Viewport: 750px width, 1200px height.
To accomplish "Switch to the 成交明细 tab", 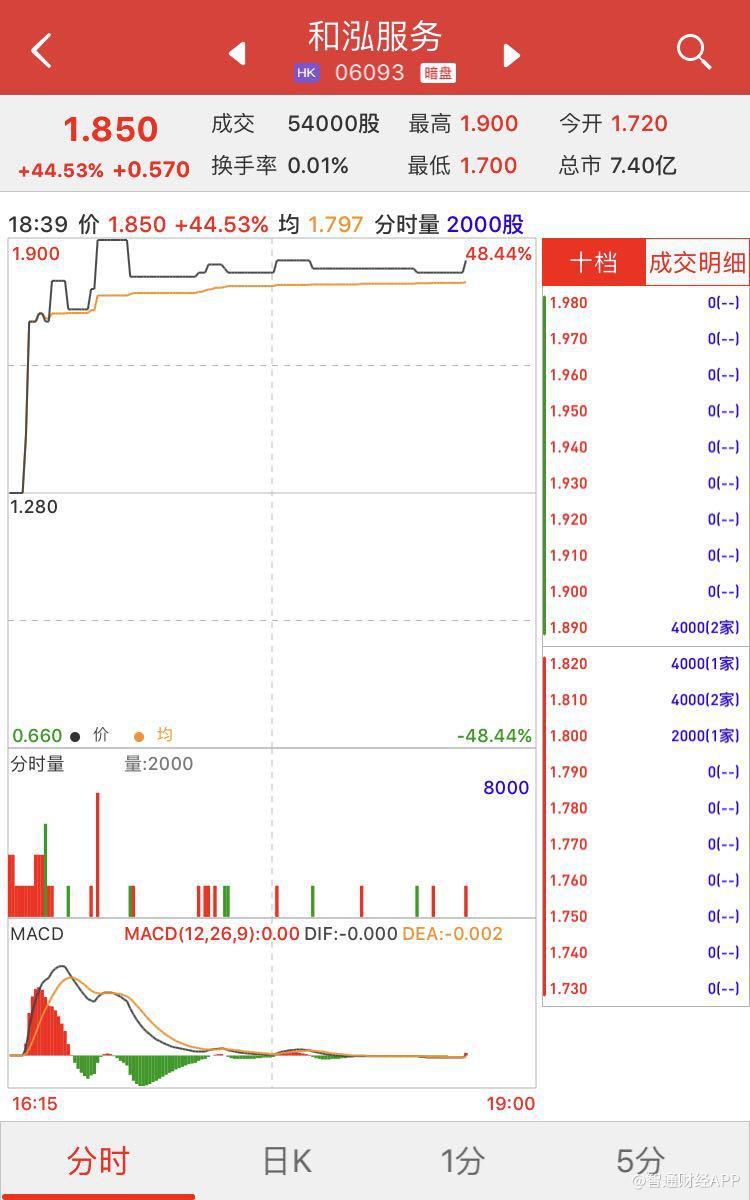I will [697, 263].
